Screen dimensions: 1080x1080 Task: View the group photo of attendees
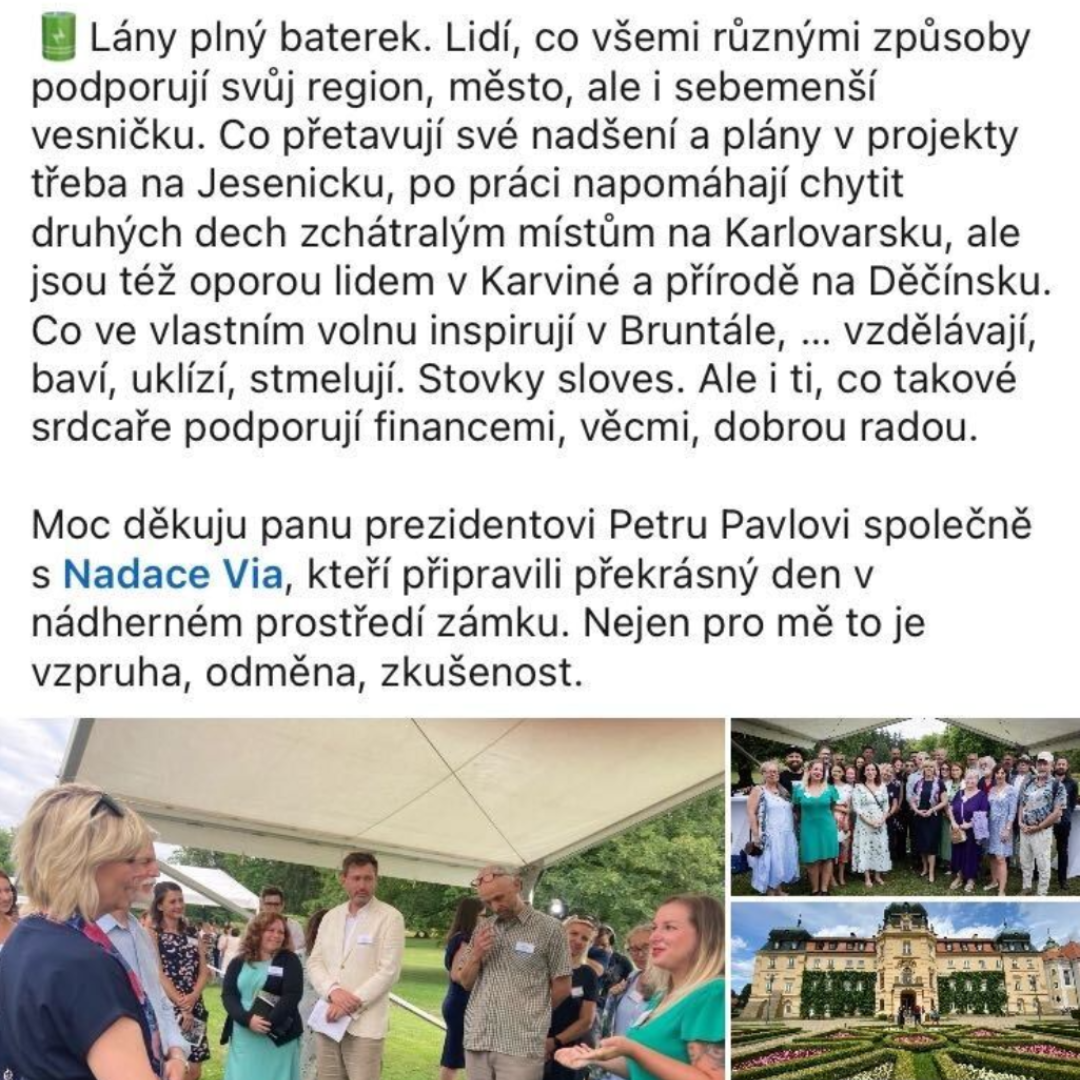coord(905,806)
